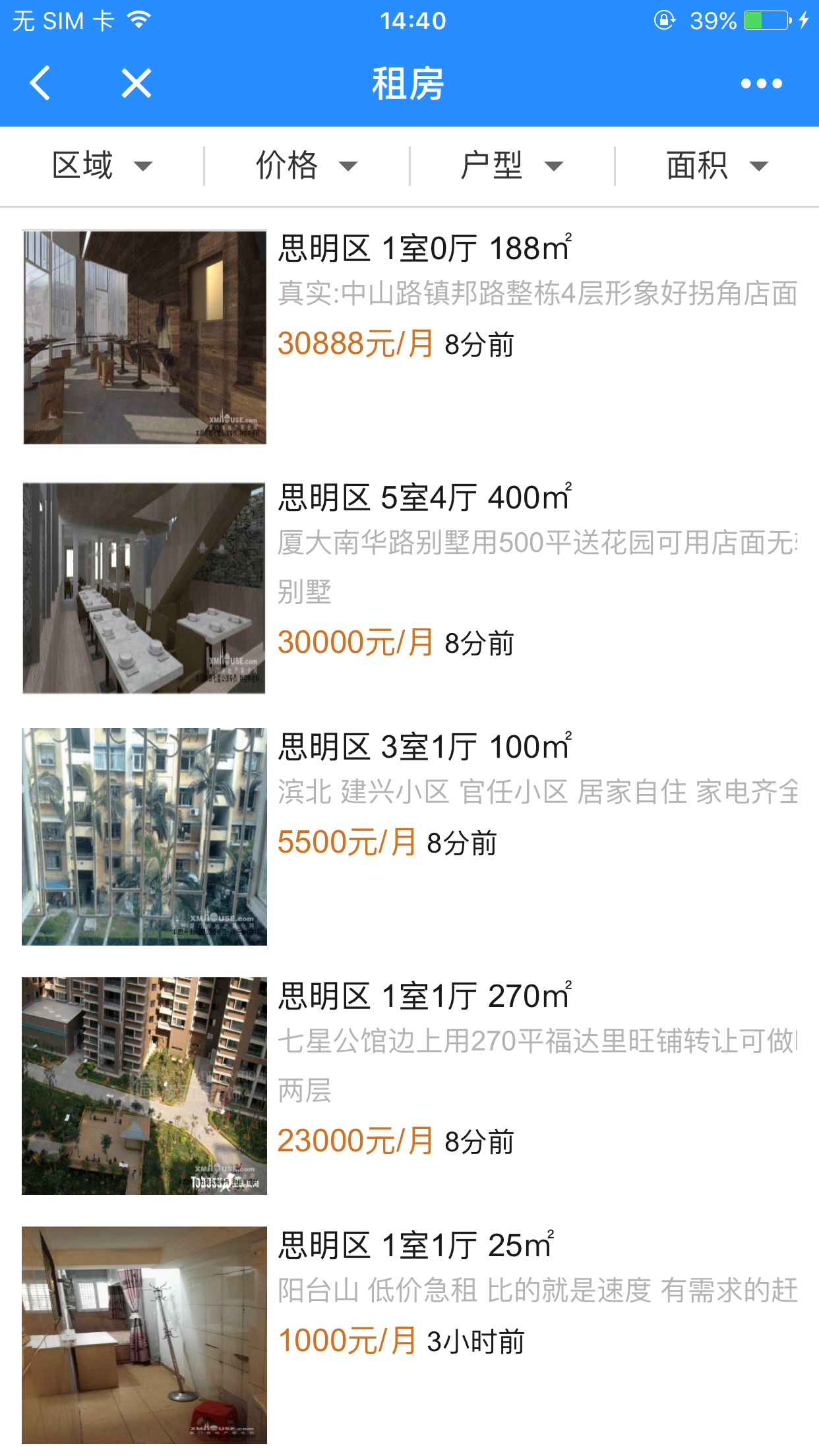
Task: Close the 租房 page
Action: coord(136,83)
